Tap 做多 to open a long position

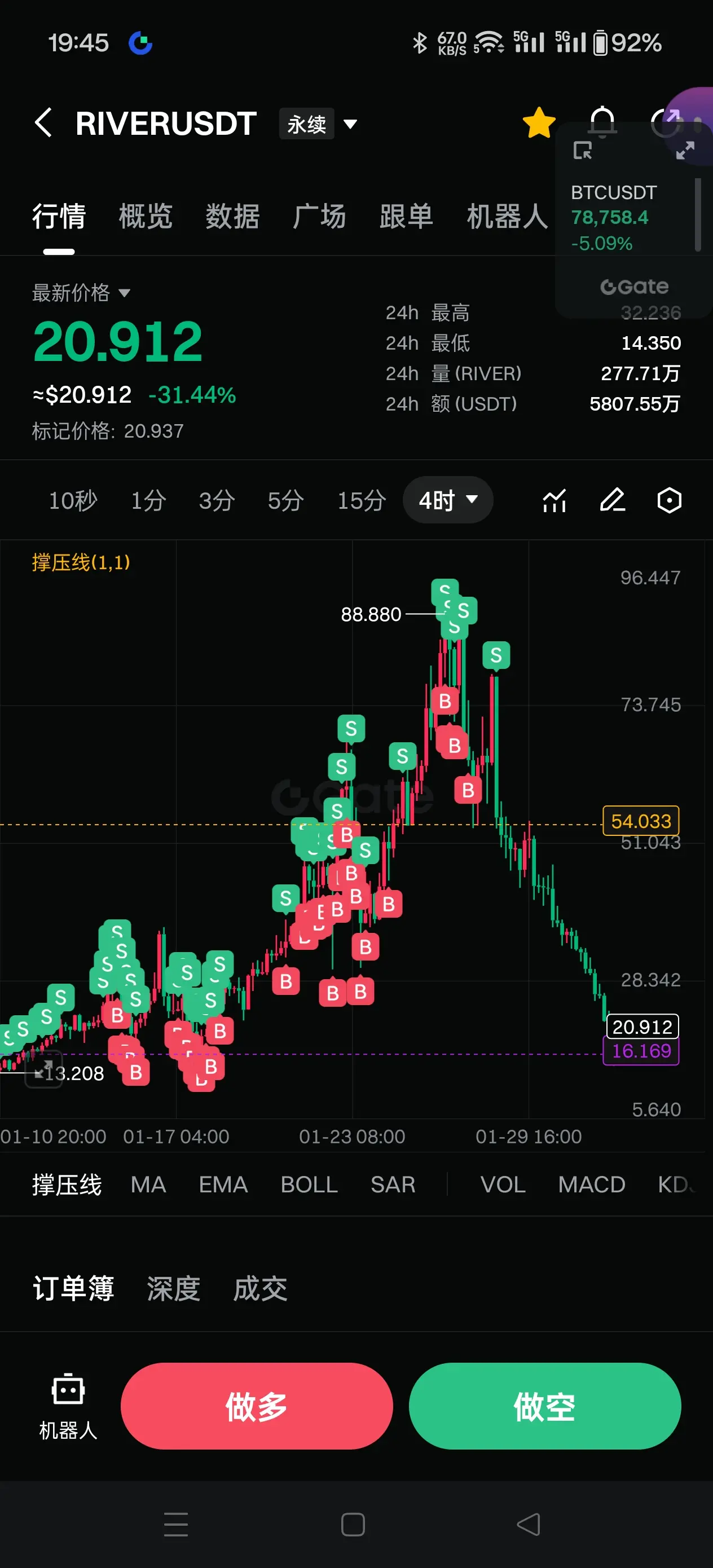click(256, 1406)
